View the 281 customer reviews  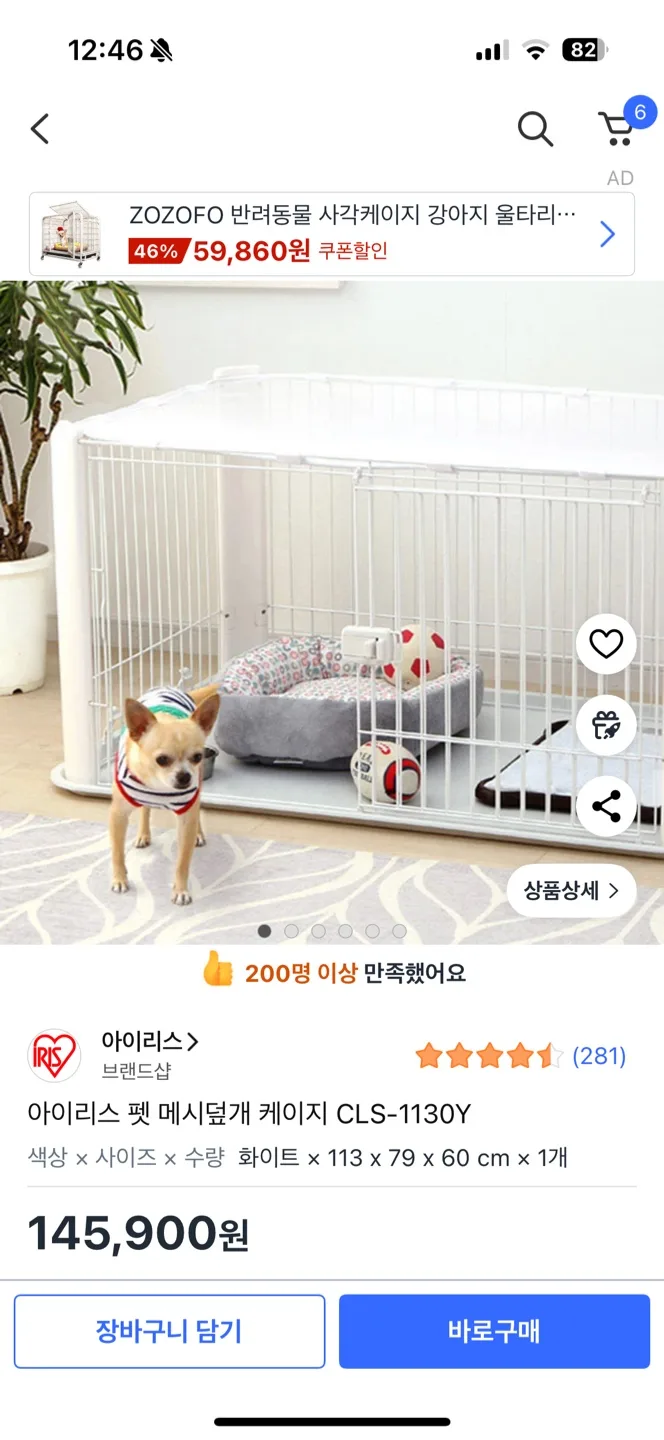pyautogui.click(x=598, y=1056)
